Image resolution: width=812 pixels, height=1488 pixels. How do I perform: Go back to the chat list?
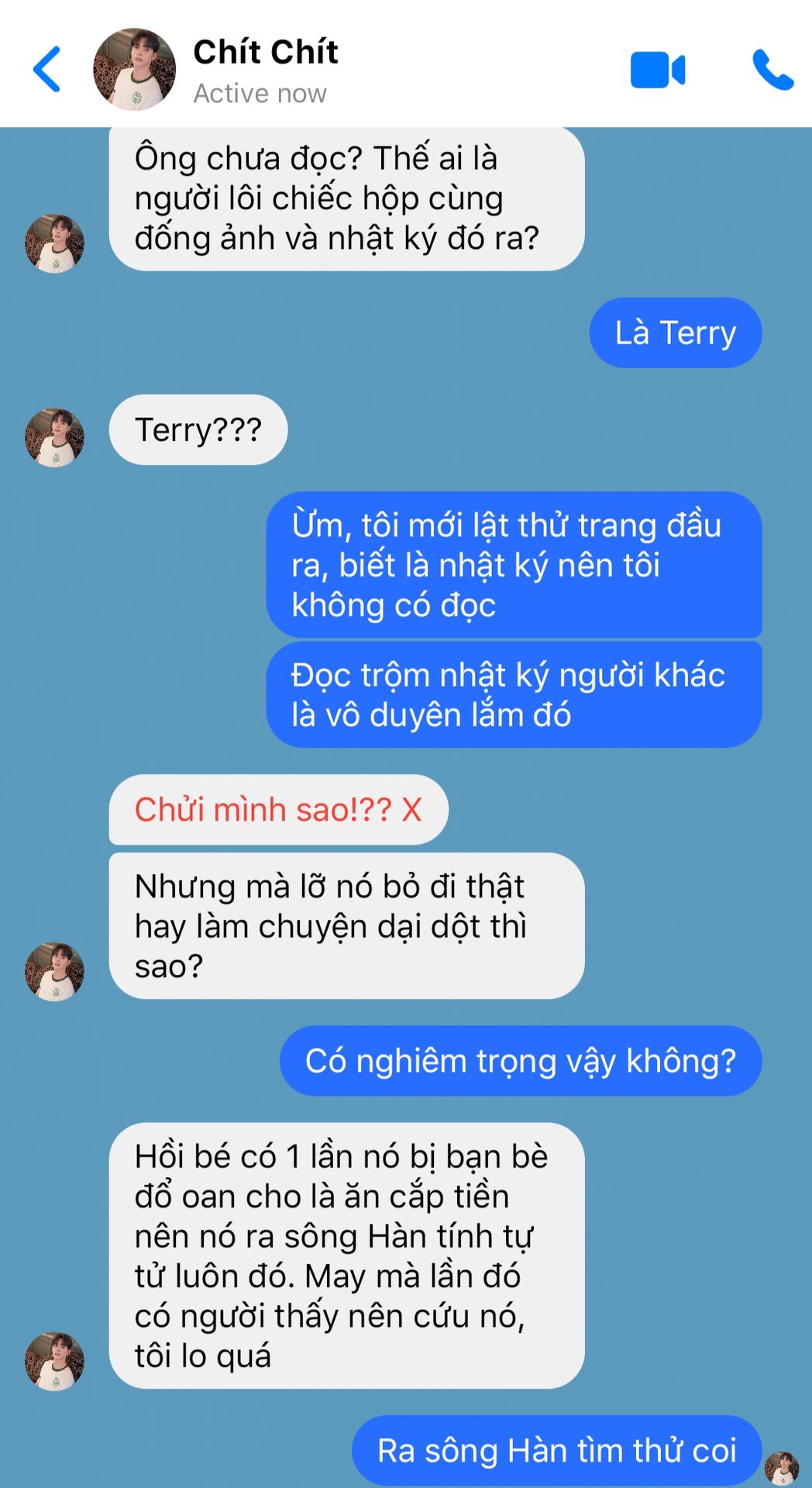click(46, 69)
